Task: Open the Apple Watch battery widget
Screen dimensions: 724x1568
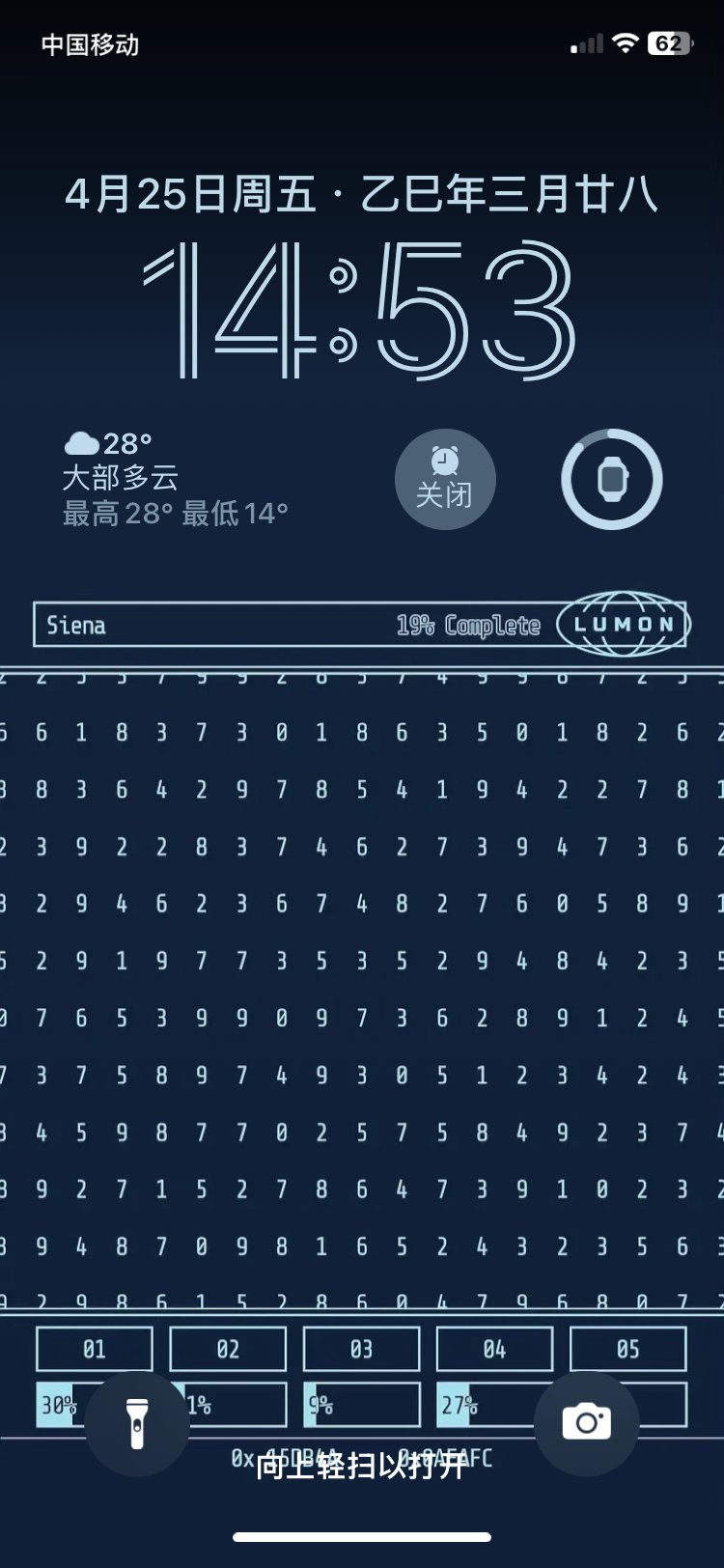Action: click(x=612, y=479)
